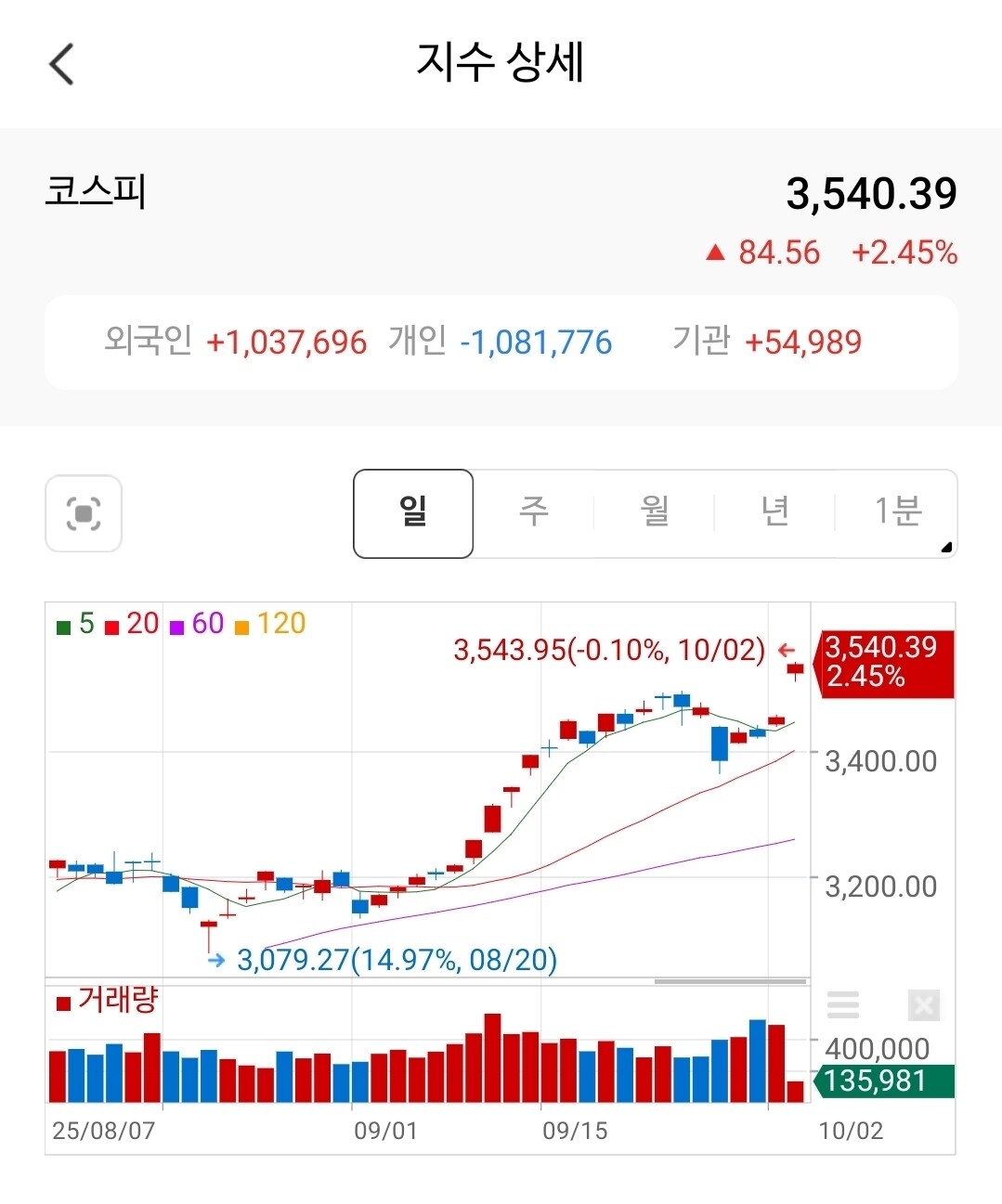Close the 거래량 volume panel
This screenshot has height=1204, width=1002.
[x=923, y=1004]
